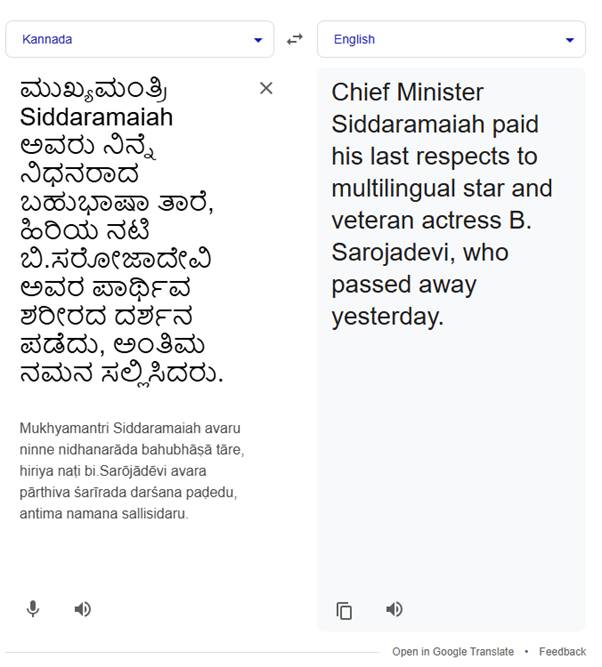
Task: Listen to the Kannada source text
Action: coord(83,609)
